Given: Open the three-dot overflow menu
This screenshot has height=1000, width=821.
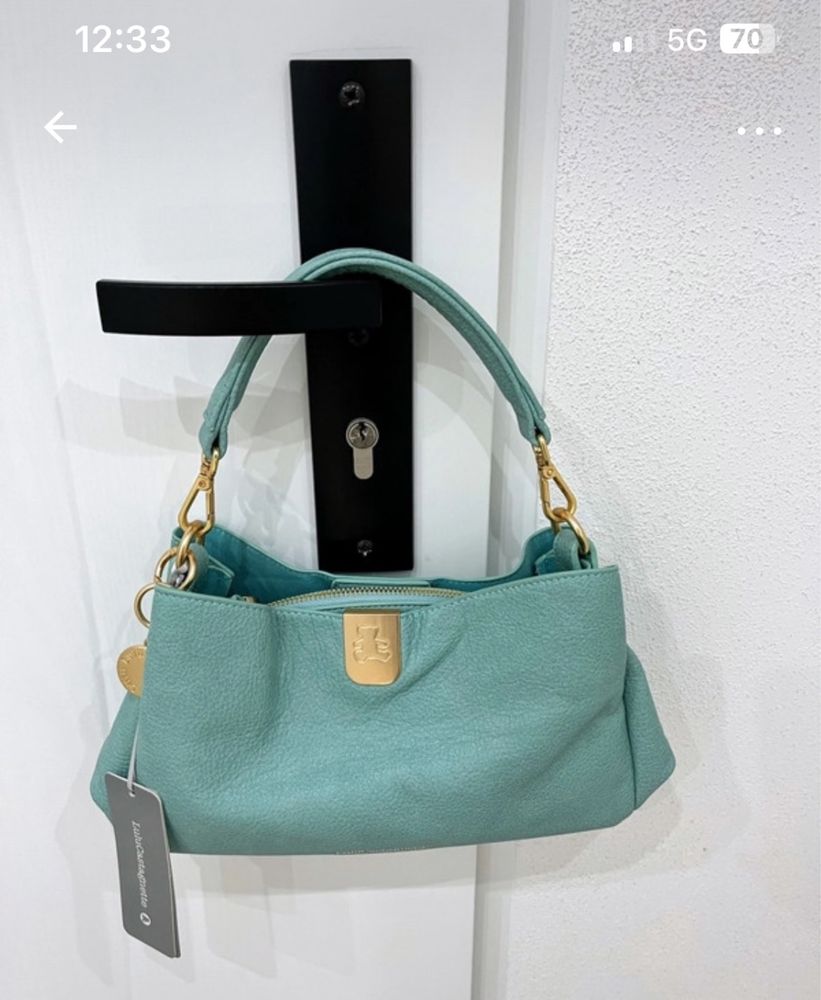Looking at the screenshot, I should click(759, 130).
